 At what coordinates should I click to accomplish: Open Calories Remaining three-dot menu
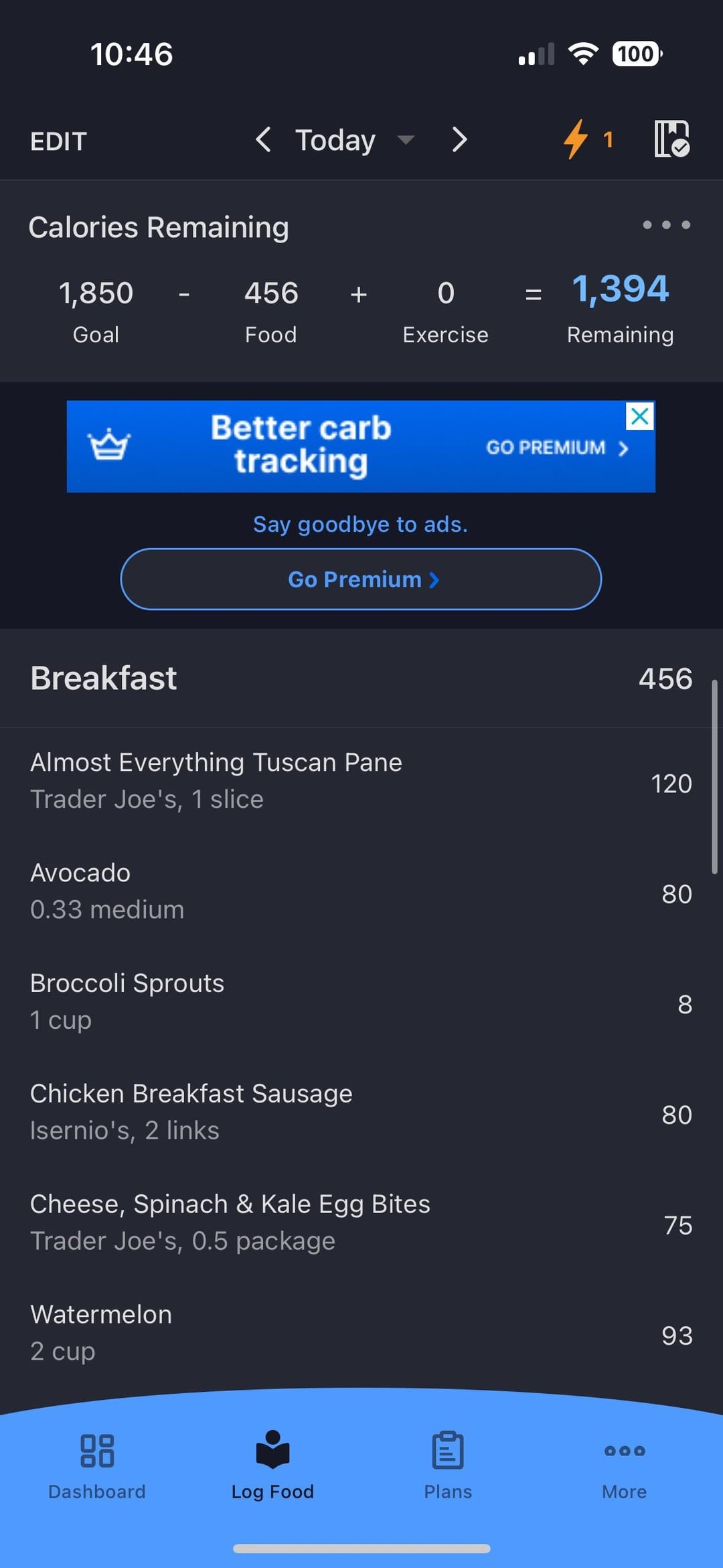tap(666, 225)
